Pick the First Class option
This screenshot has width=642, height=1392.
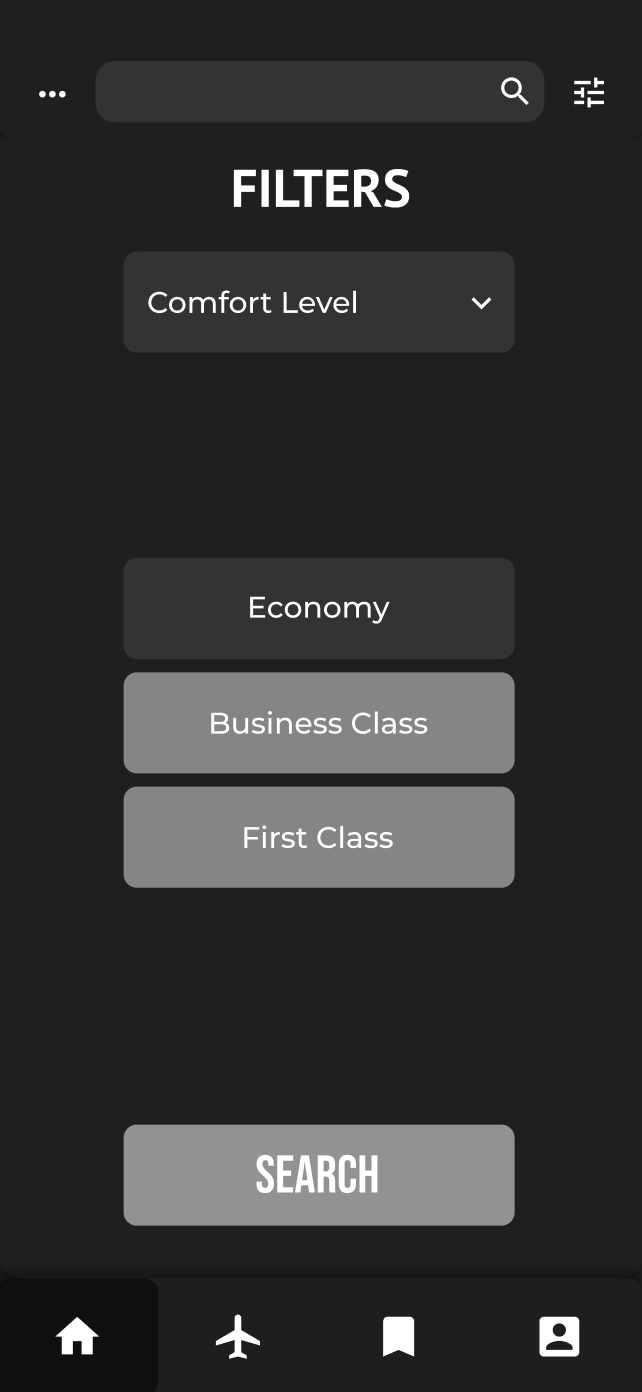pos(319,837)
